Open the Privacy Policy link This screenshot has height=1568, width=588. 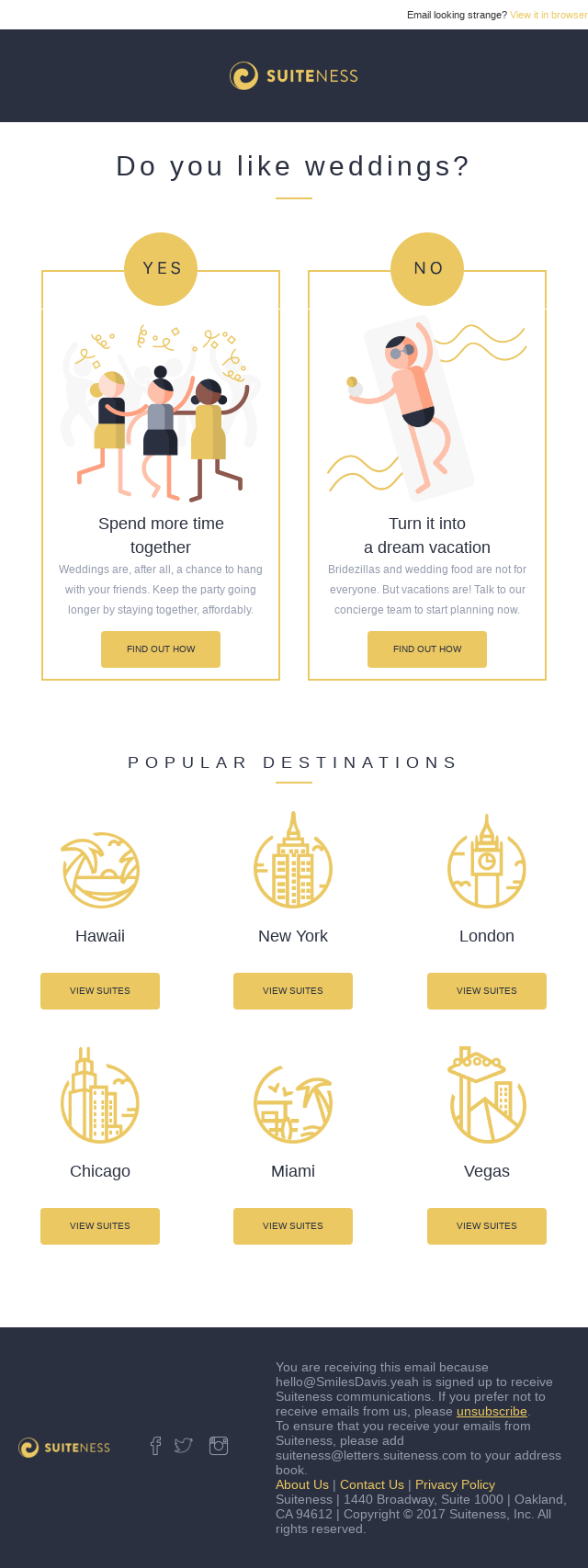click(x=455, y=1485)
